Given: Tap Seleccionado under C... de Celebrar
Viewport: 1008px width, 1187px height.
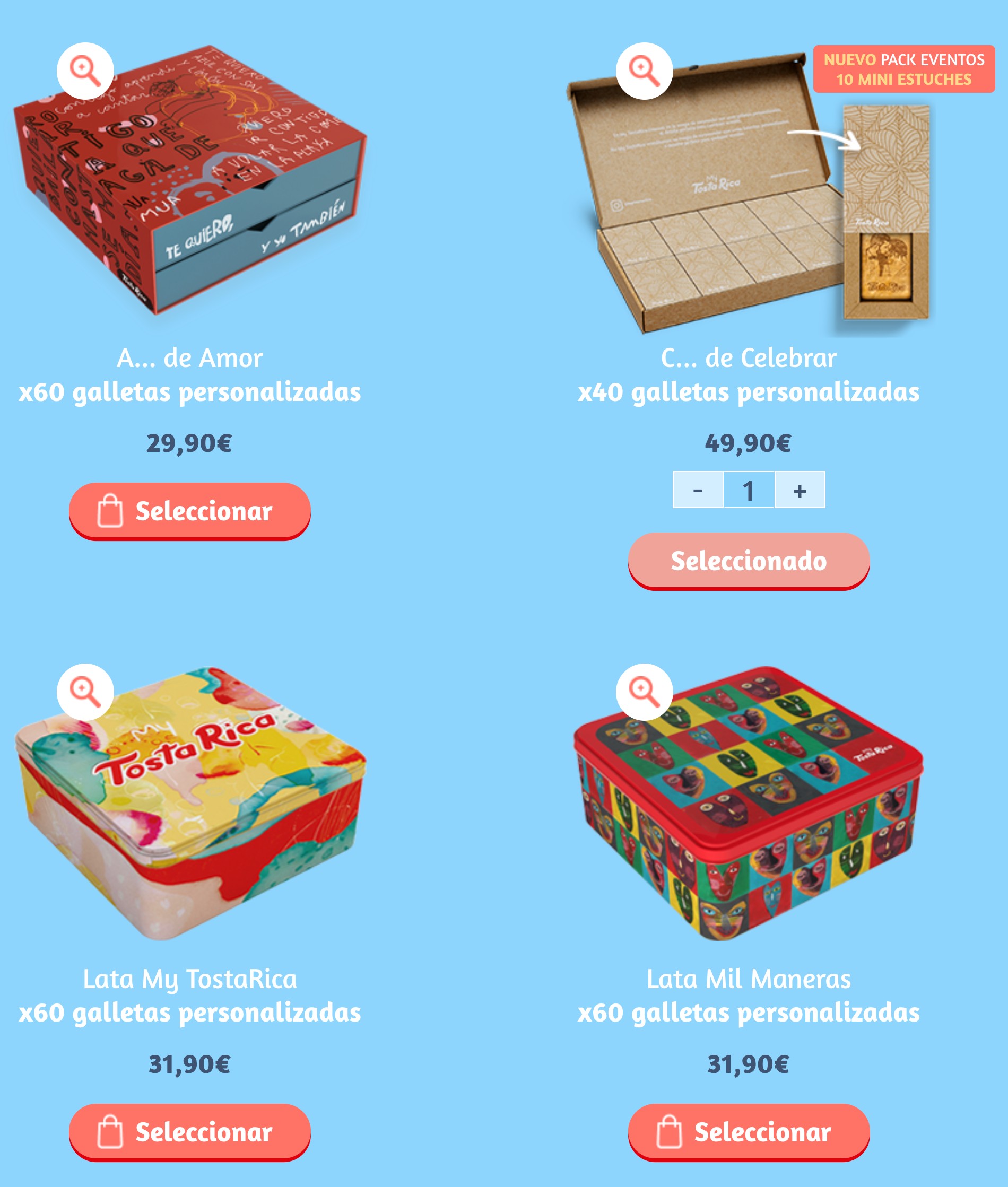Looking at the screenshot, I should 749,561.
